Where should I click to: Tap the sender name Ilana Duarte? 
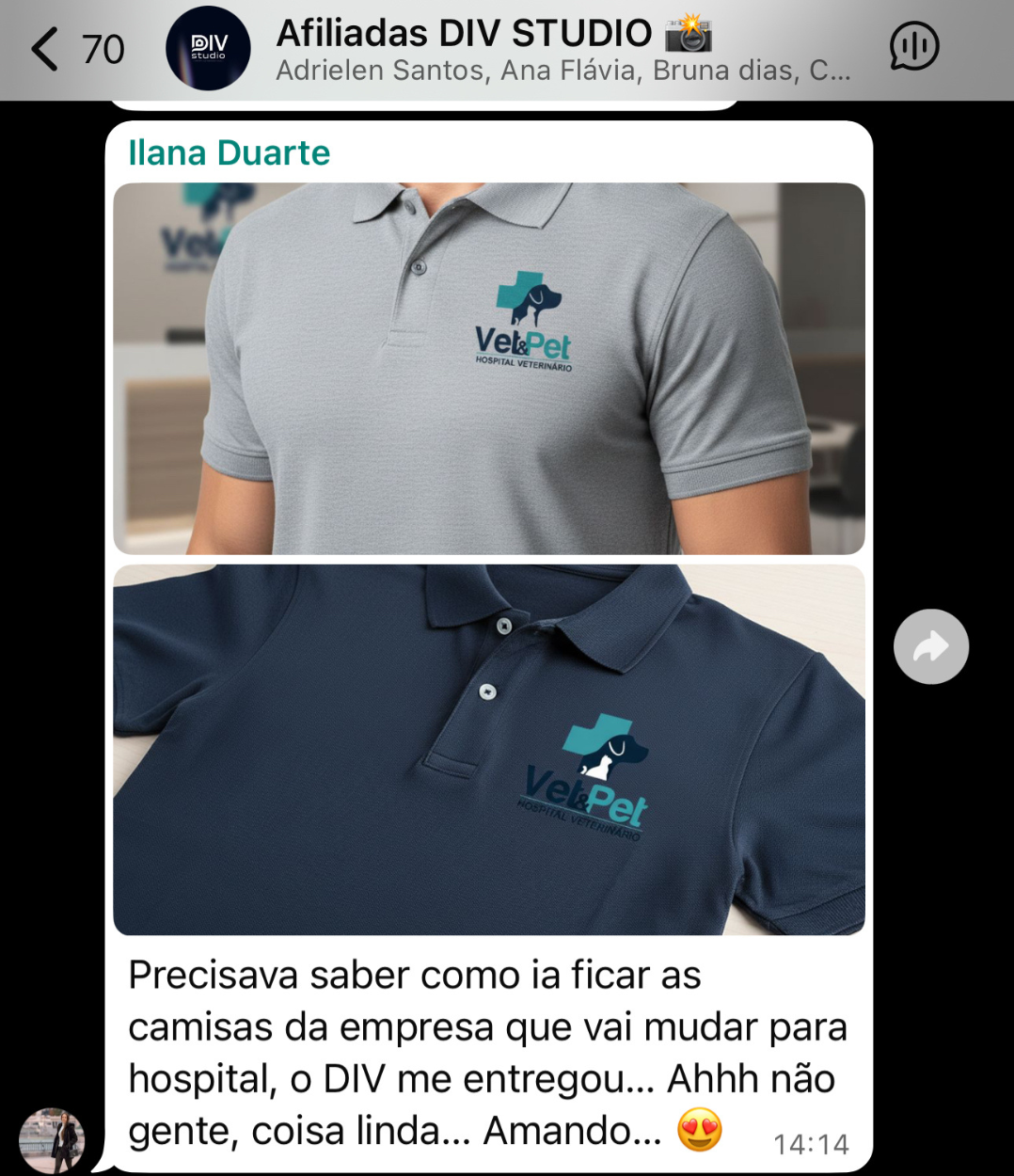[x=229, y=151]
